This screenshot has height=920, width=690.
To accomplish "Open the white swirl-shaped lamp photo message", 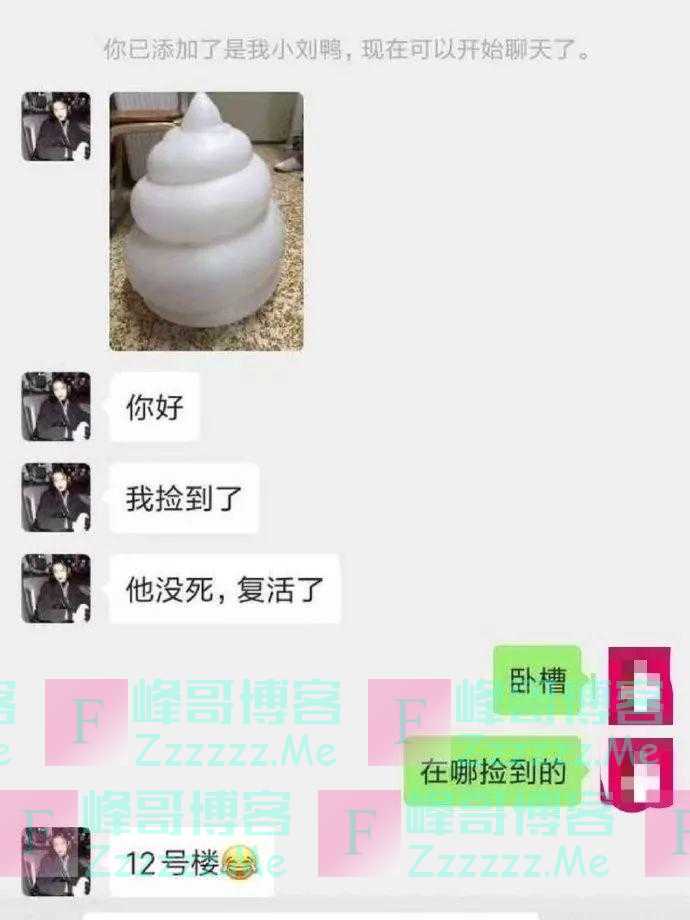I will (206, 221).
